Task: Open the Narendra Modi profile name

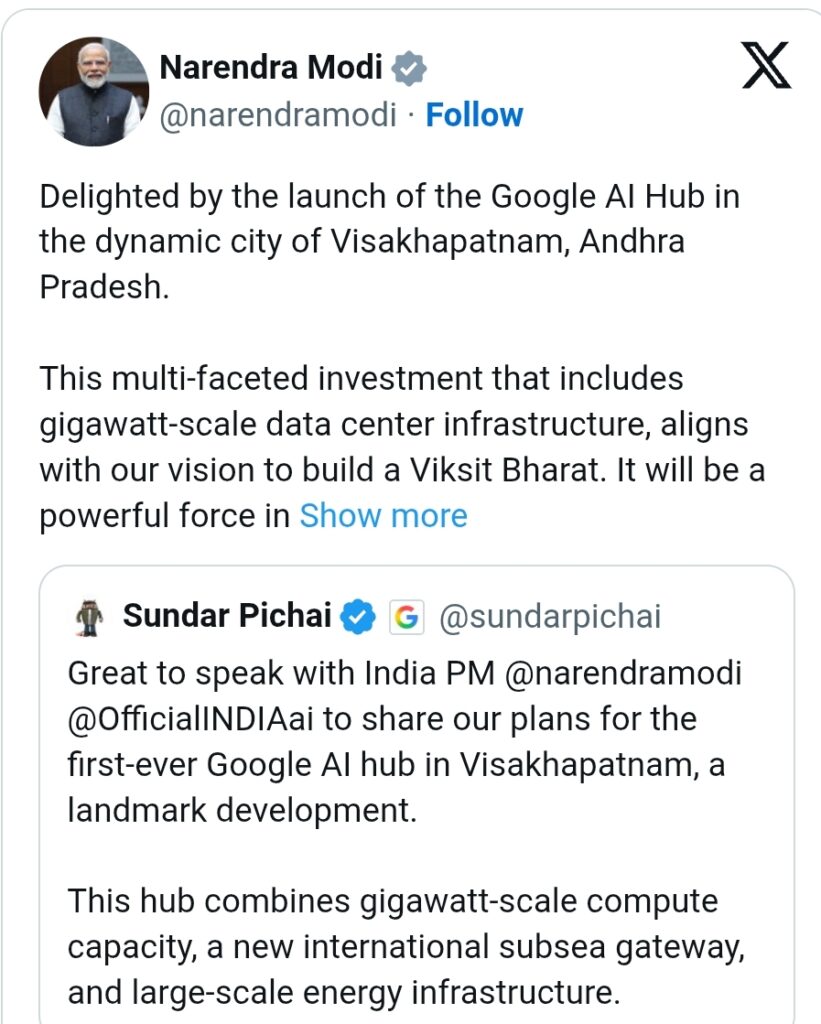Action: [x=270, y=67]
